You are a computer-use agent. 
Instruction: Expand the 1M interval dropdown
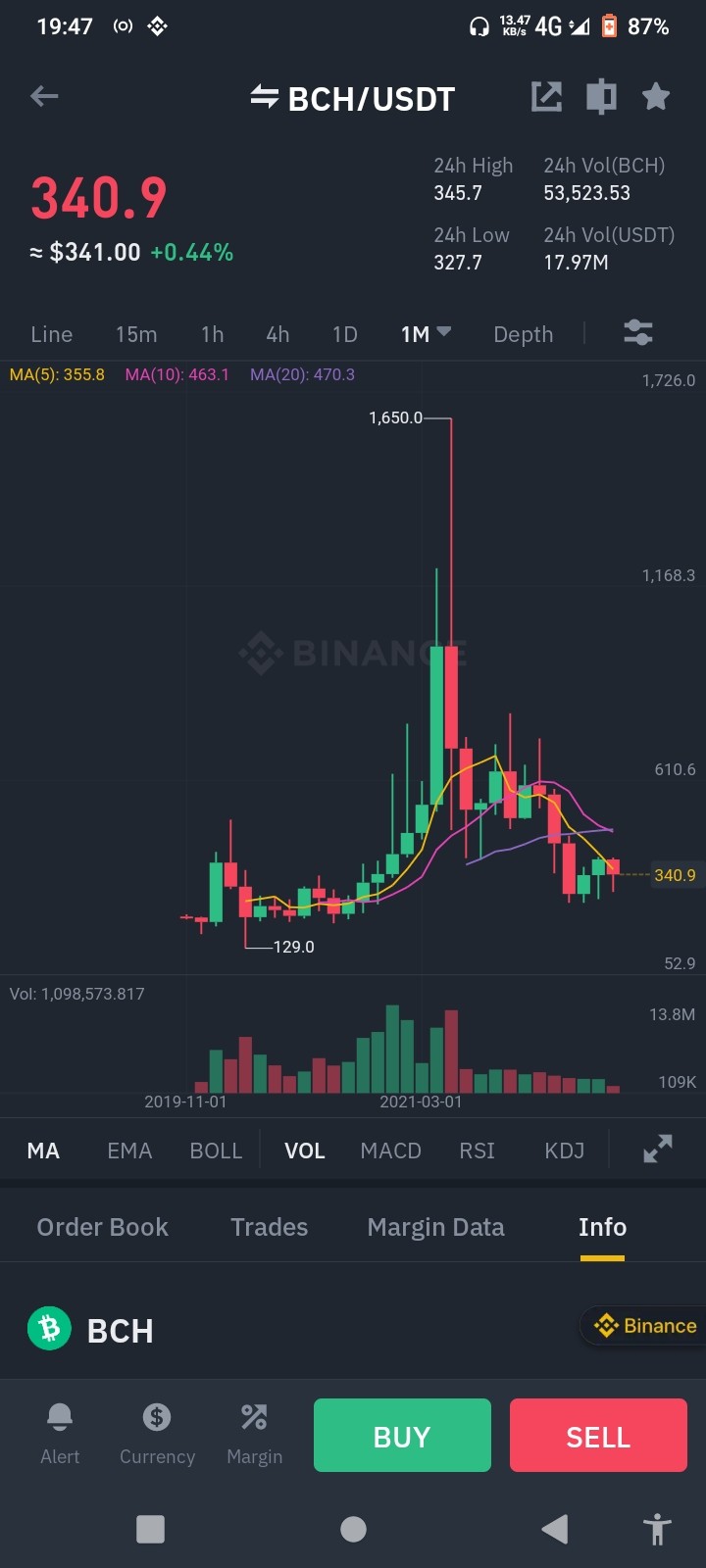[426, 334]
